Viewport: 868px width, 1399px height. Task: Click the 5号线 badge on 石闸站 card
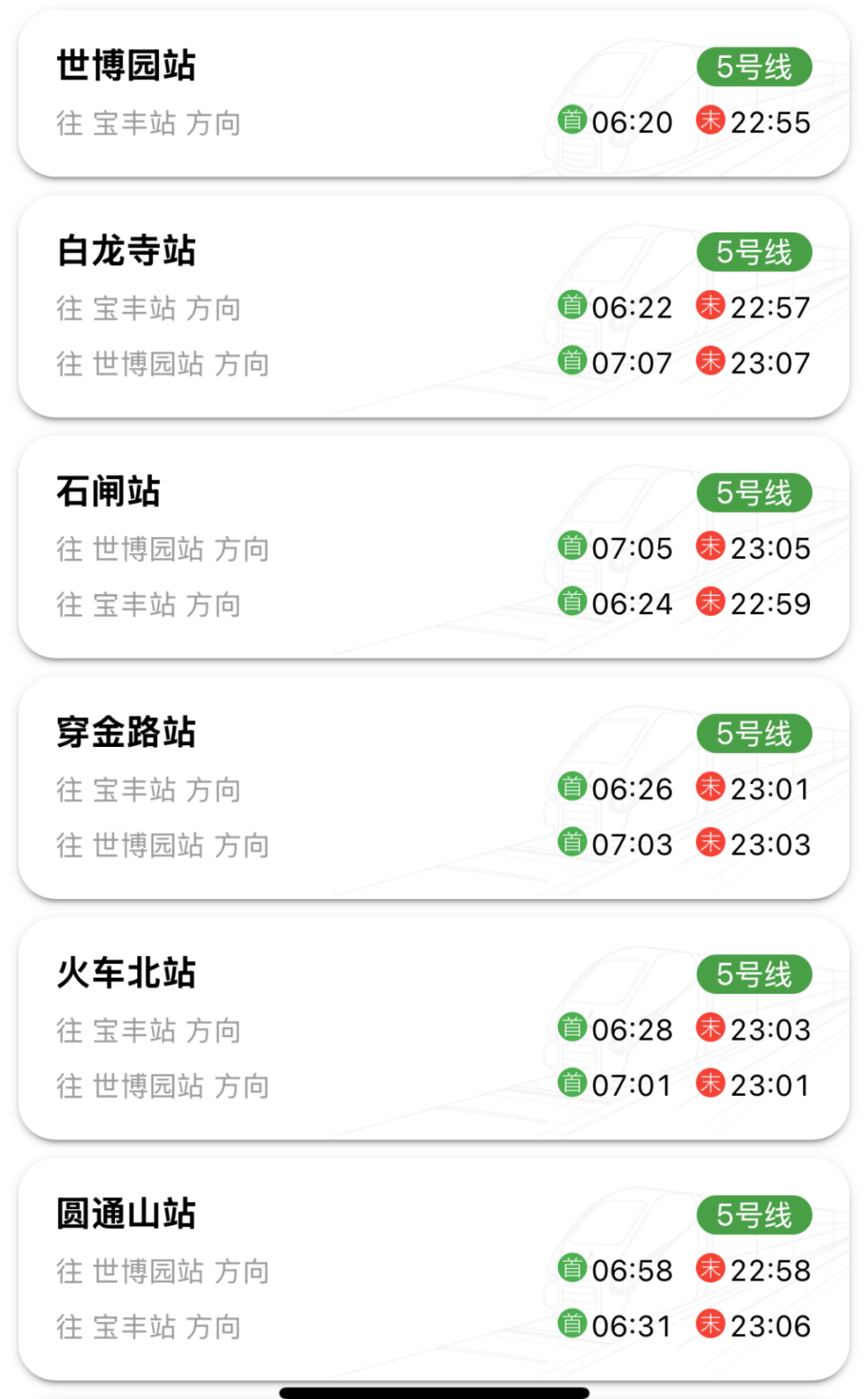click(754, 493)
